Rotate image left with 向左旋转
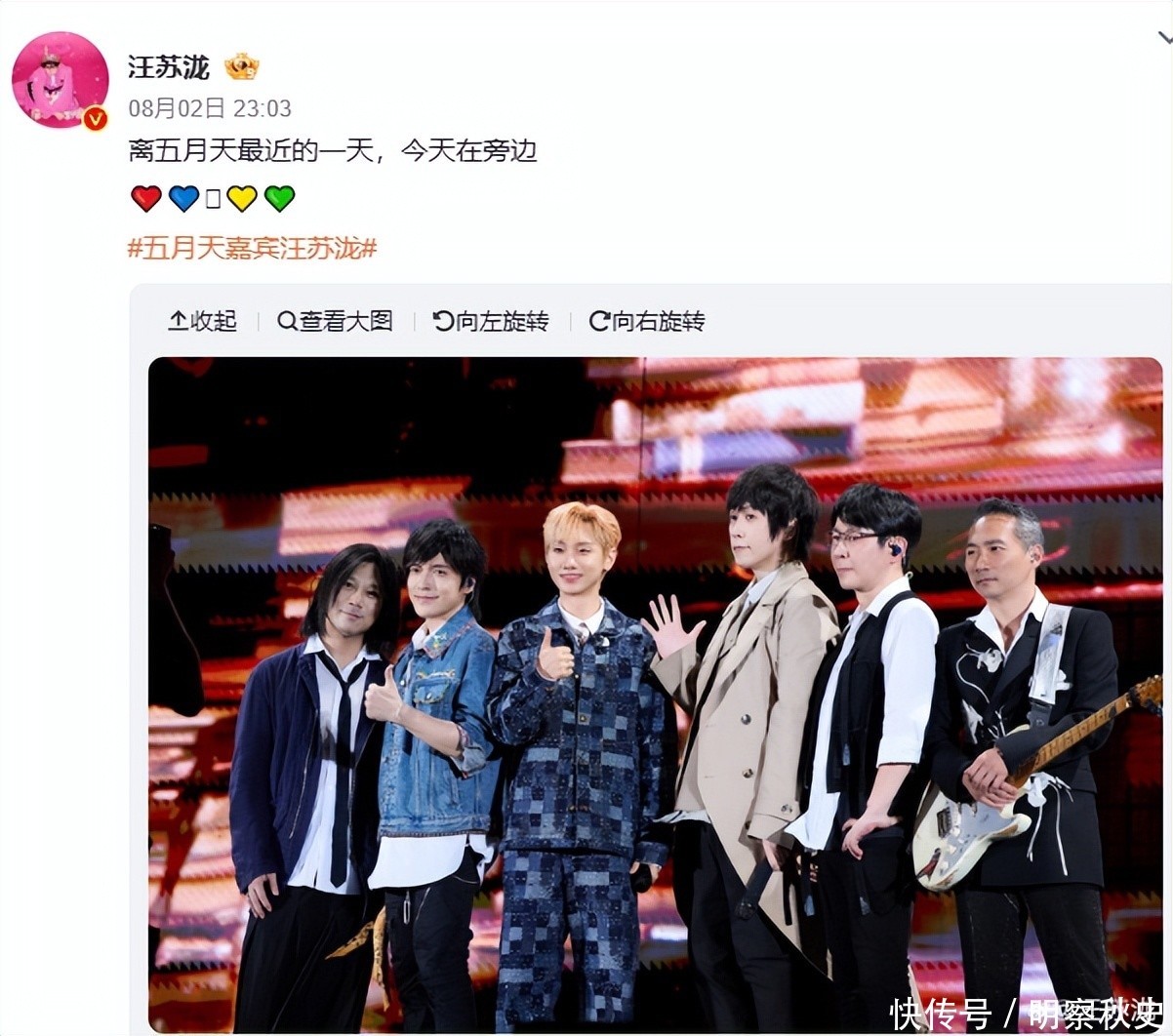The image size is (1173, 1036). coord(491,321)
